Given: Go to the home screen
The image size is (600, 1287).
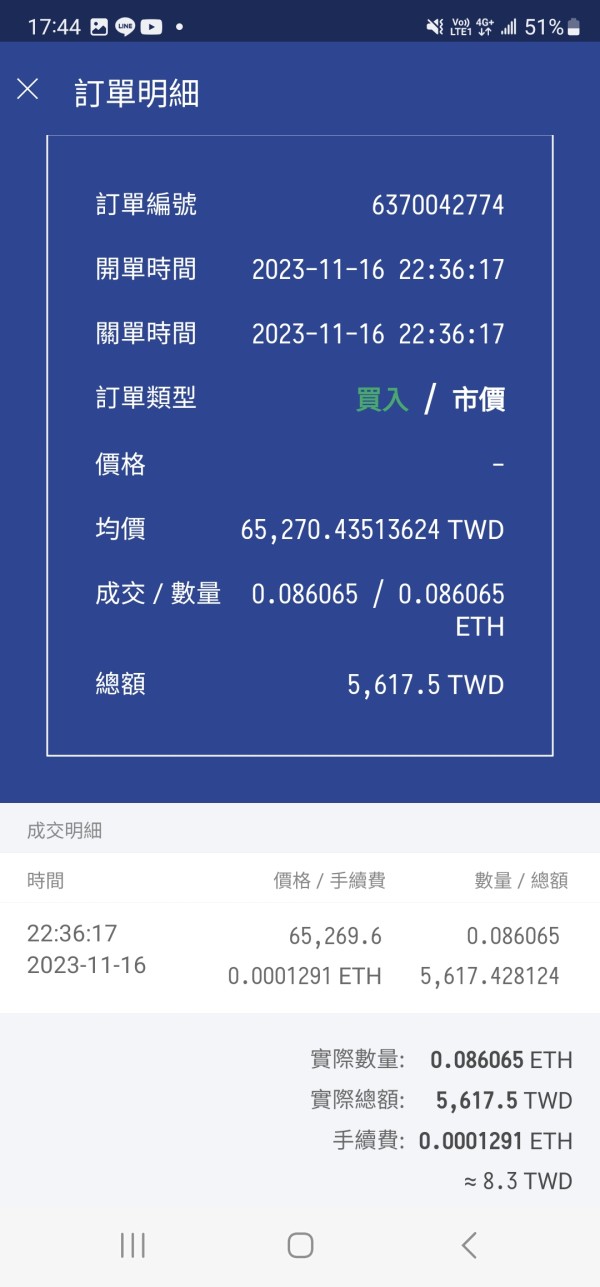Looking at the screenshot, I should click(300, 1244).
